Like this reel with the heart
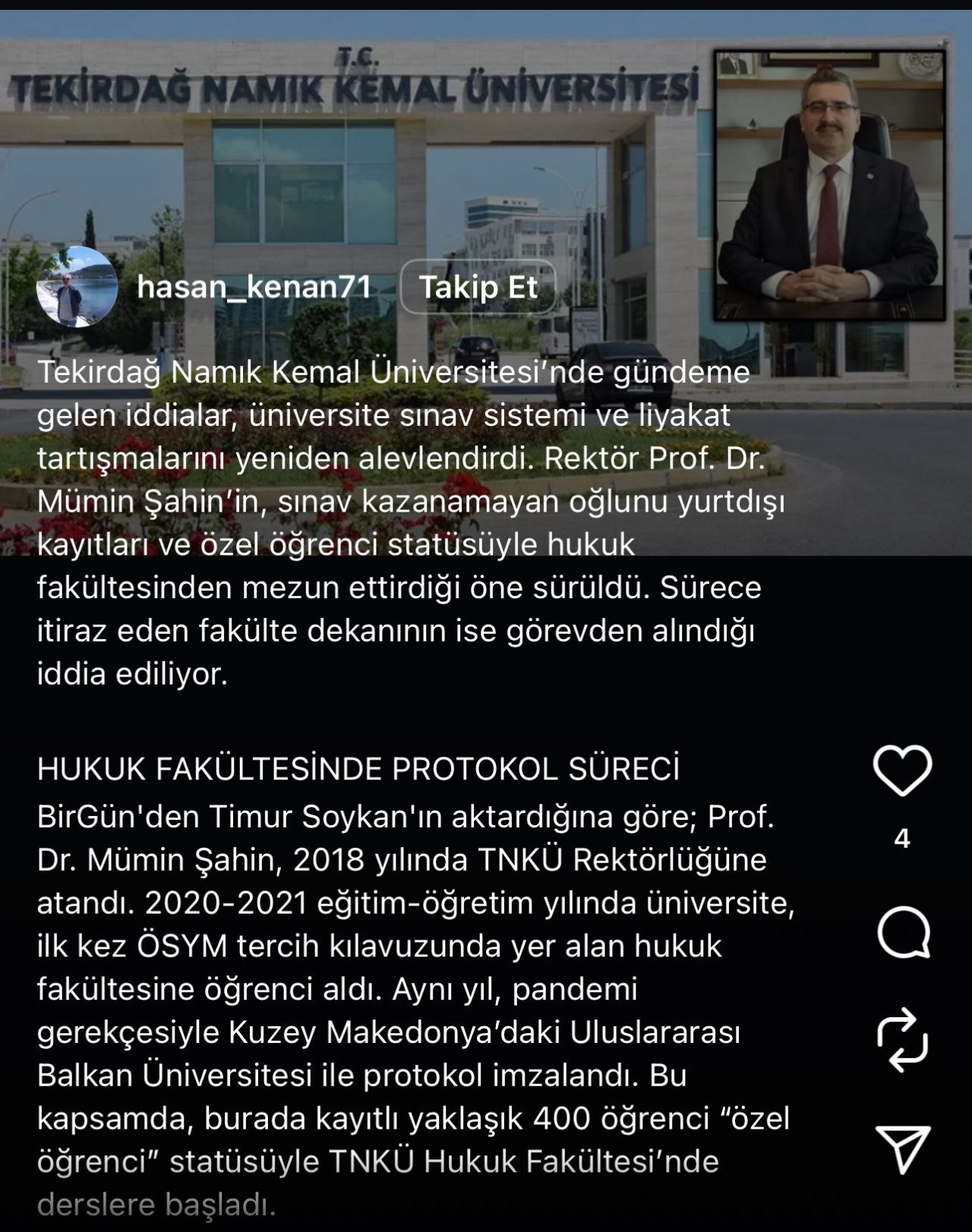The image size is (972, 1232). (x=902, y=770)
